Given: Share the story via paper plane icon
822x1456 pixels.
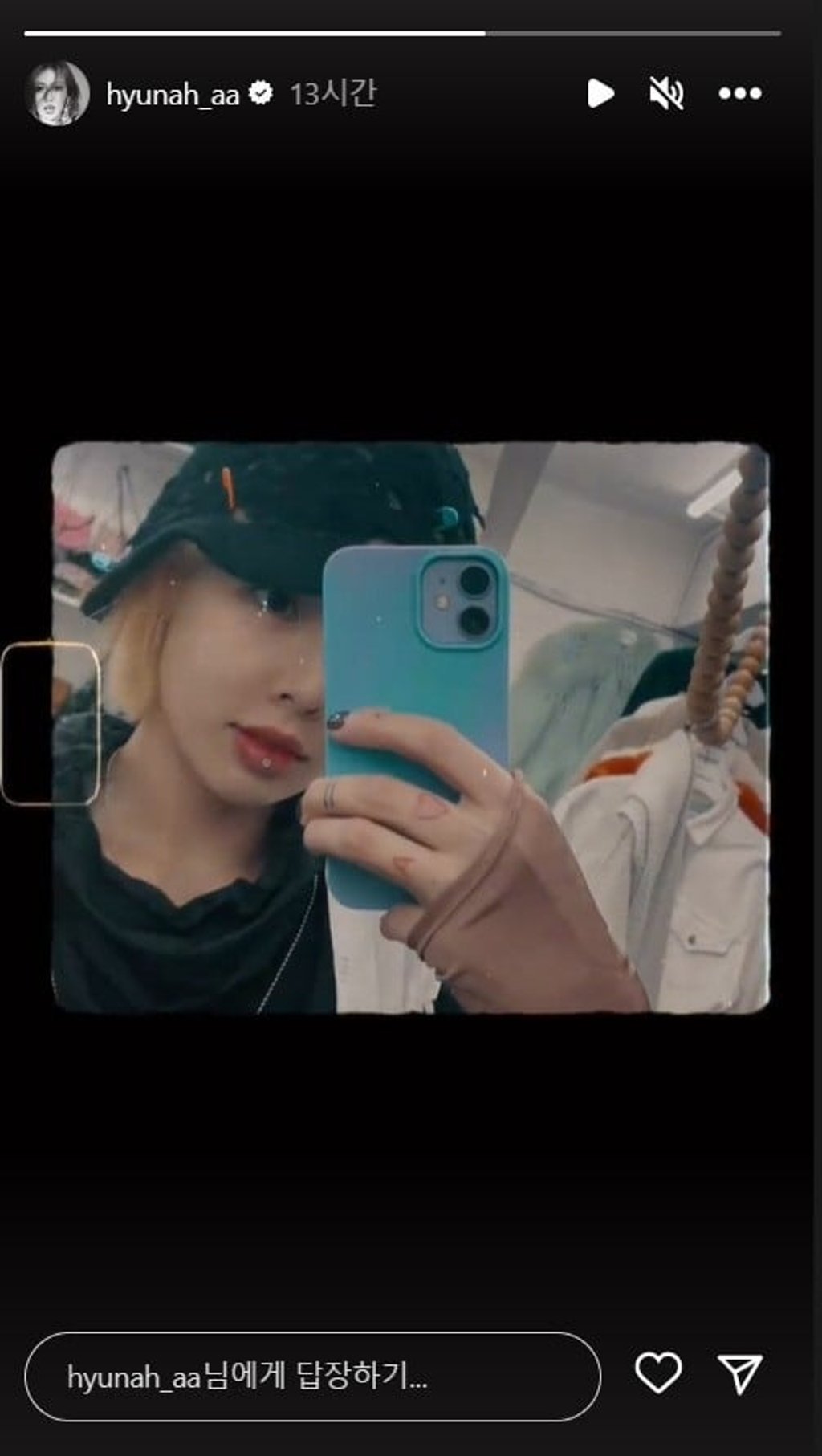Looking at the screenshot, I should pos(739,1374).
